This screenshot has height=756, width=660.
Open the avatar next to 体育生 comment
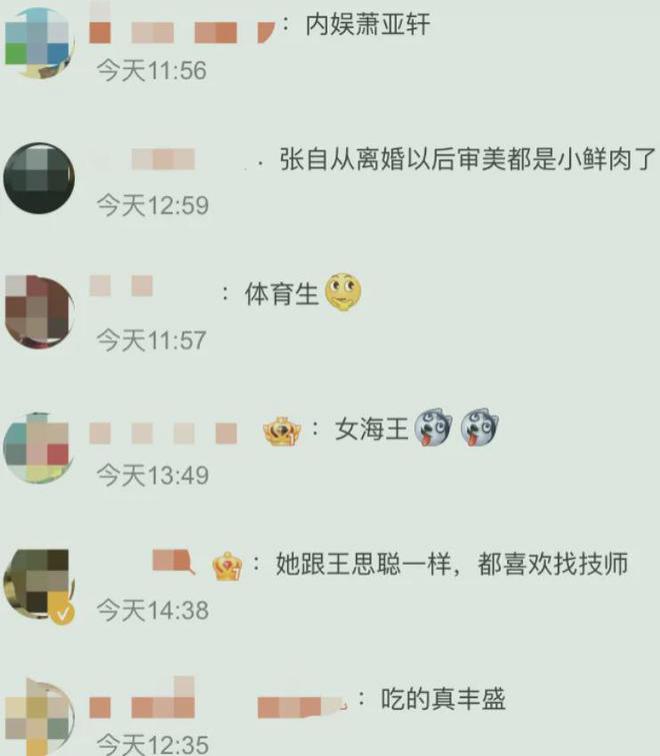tap(39, 310)
